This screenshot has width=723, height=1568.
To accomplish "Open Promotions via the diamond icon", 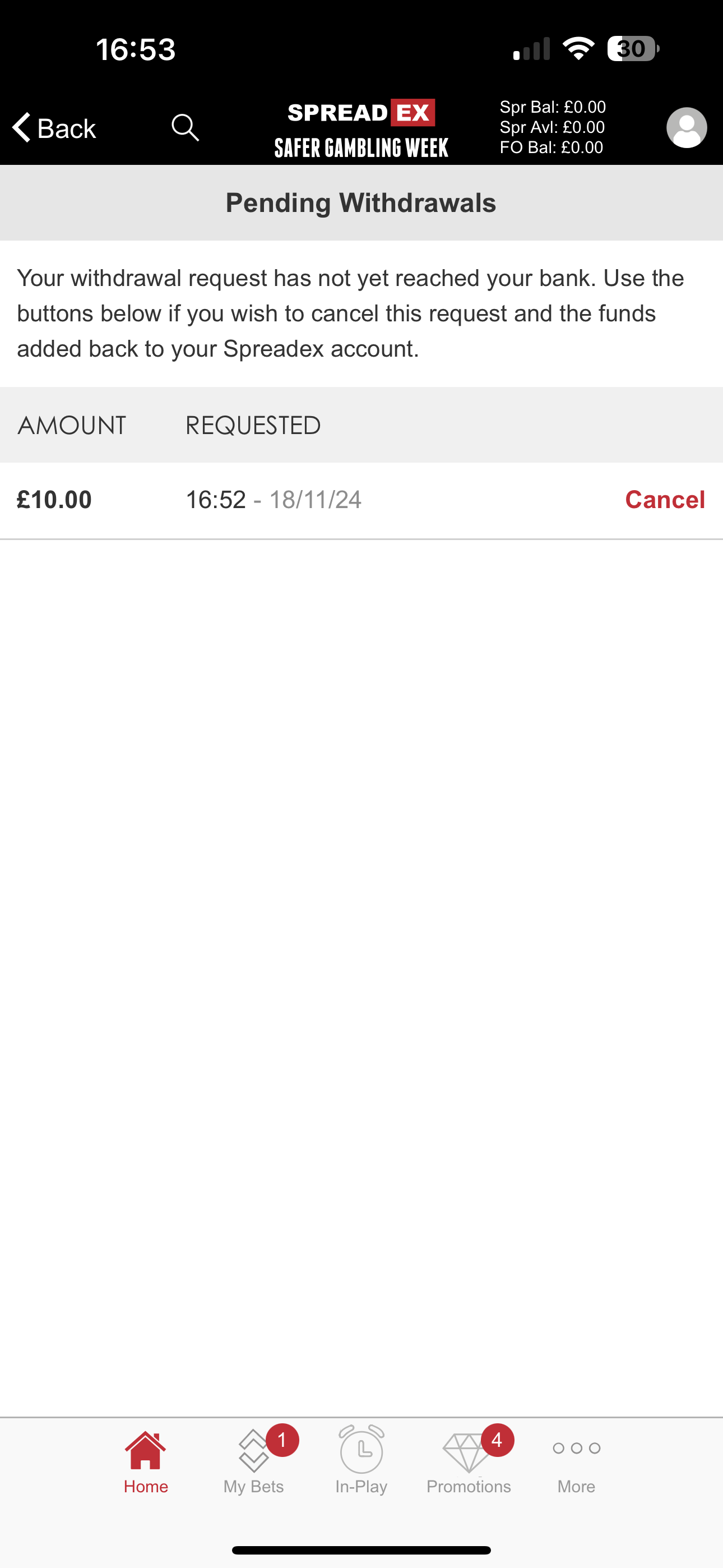I will click(x=469, y=1451).
